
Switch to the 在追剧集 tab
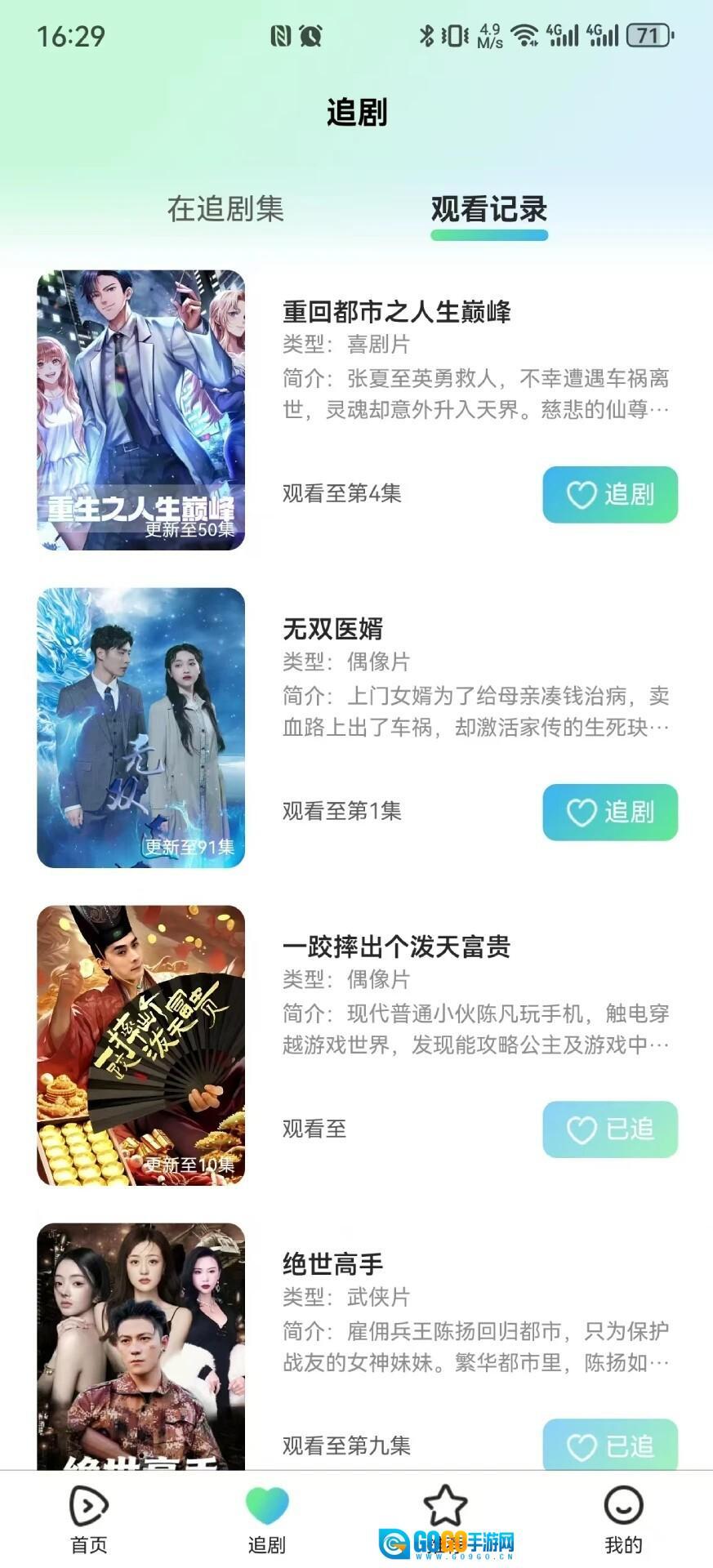point(225,209)
